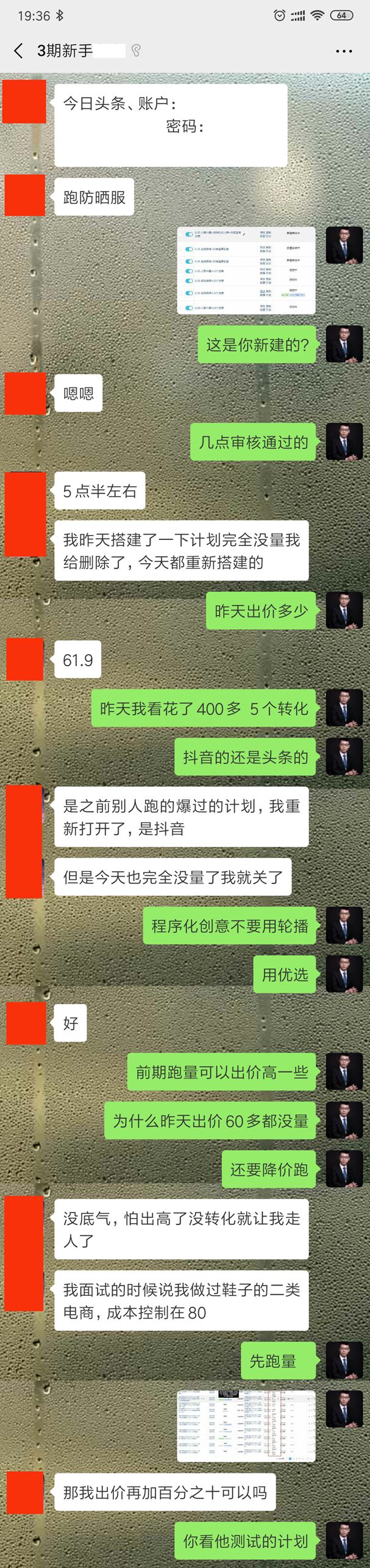Open the chat overflow menu
This screenshot has width=370, height=1568.
(344, 52)
